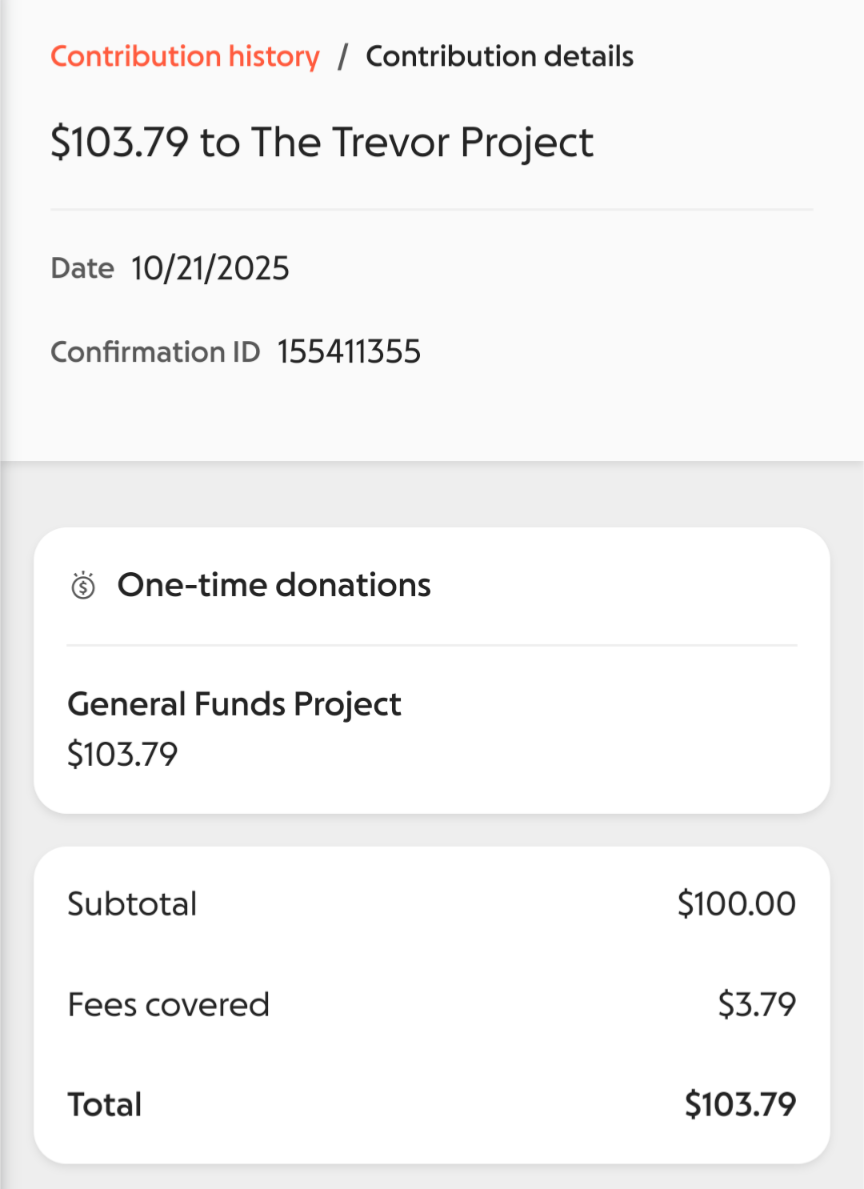Select the Contribution details breadcrumb
The height and width of the screenshot is (1189, 864).
tap(500, 56)
